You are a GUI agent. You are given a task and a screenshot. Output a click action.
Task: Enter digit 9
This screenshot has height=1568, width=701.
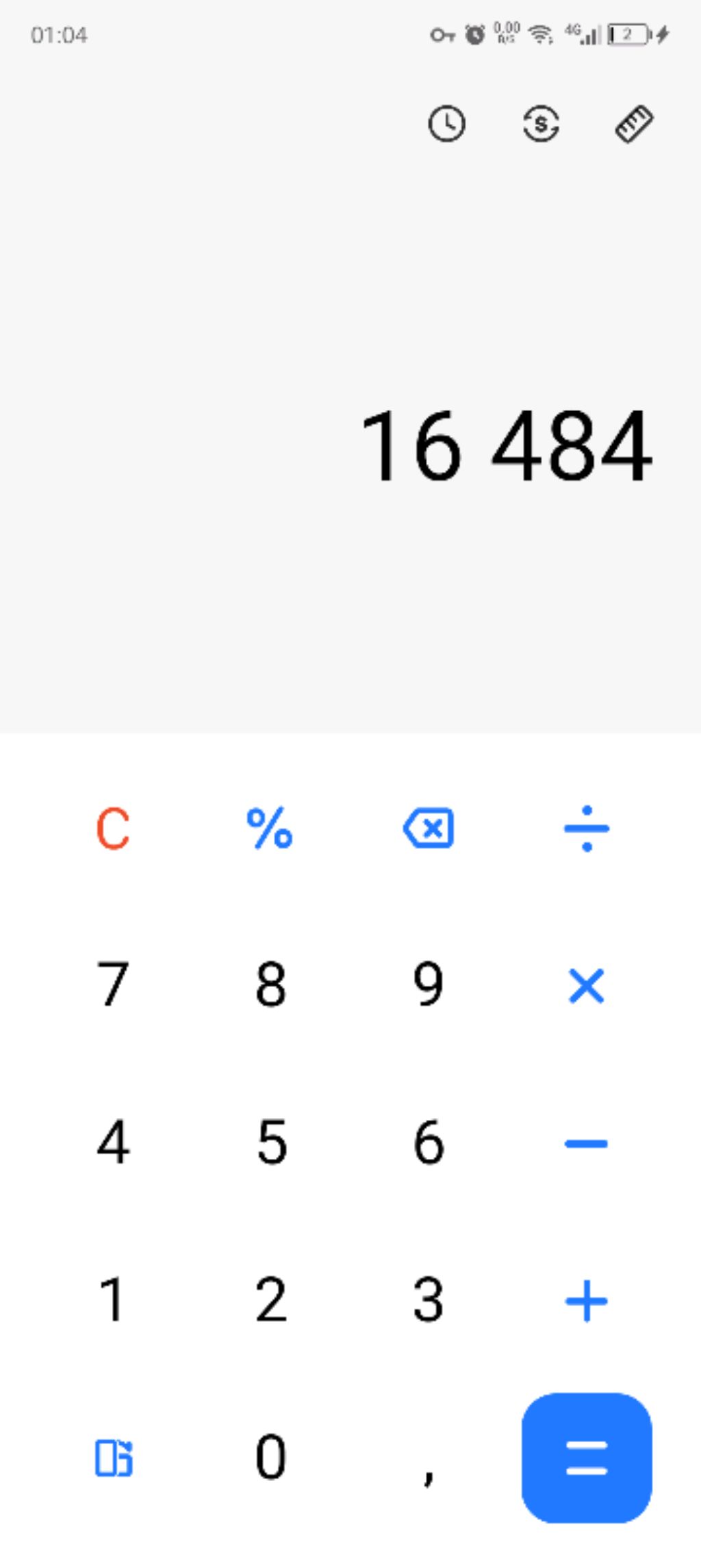[429, 986]
